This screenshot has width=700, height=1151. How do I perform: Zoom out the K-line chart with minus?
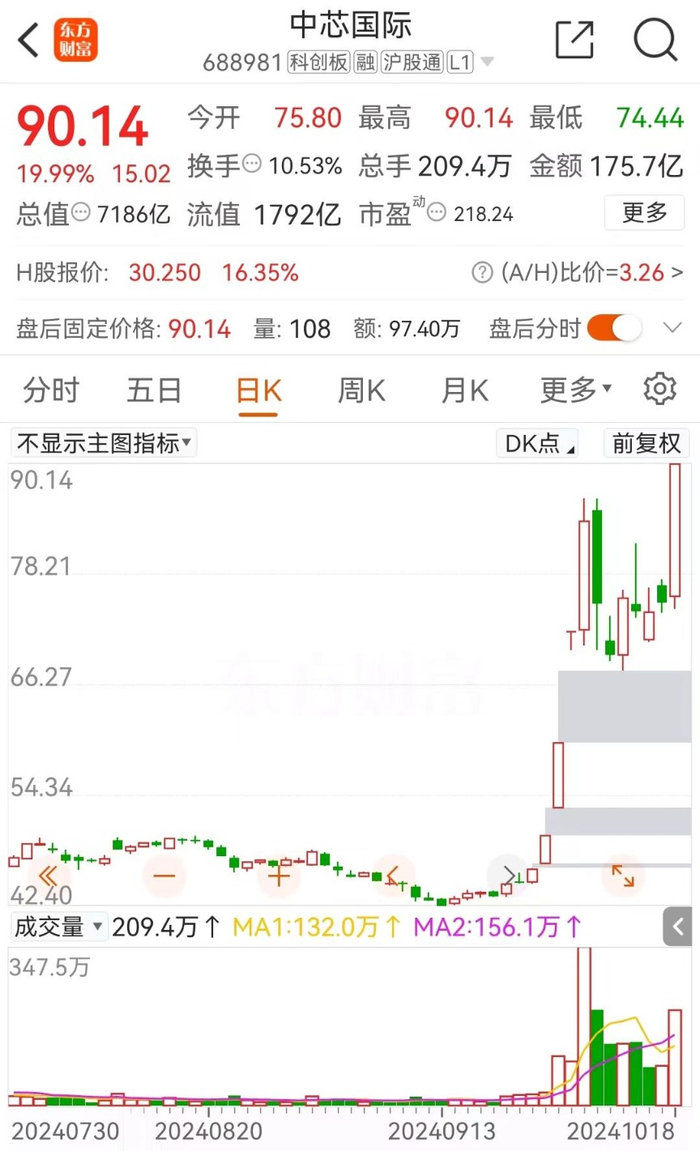coord(164,876)
